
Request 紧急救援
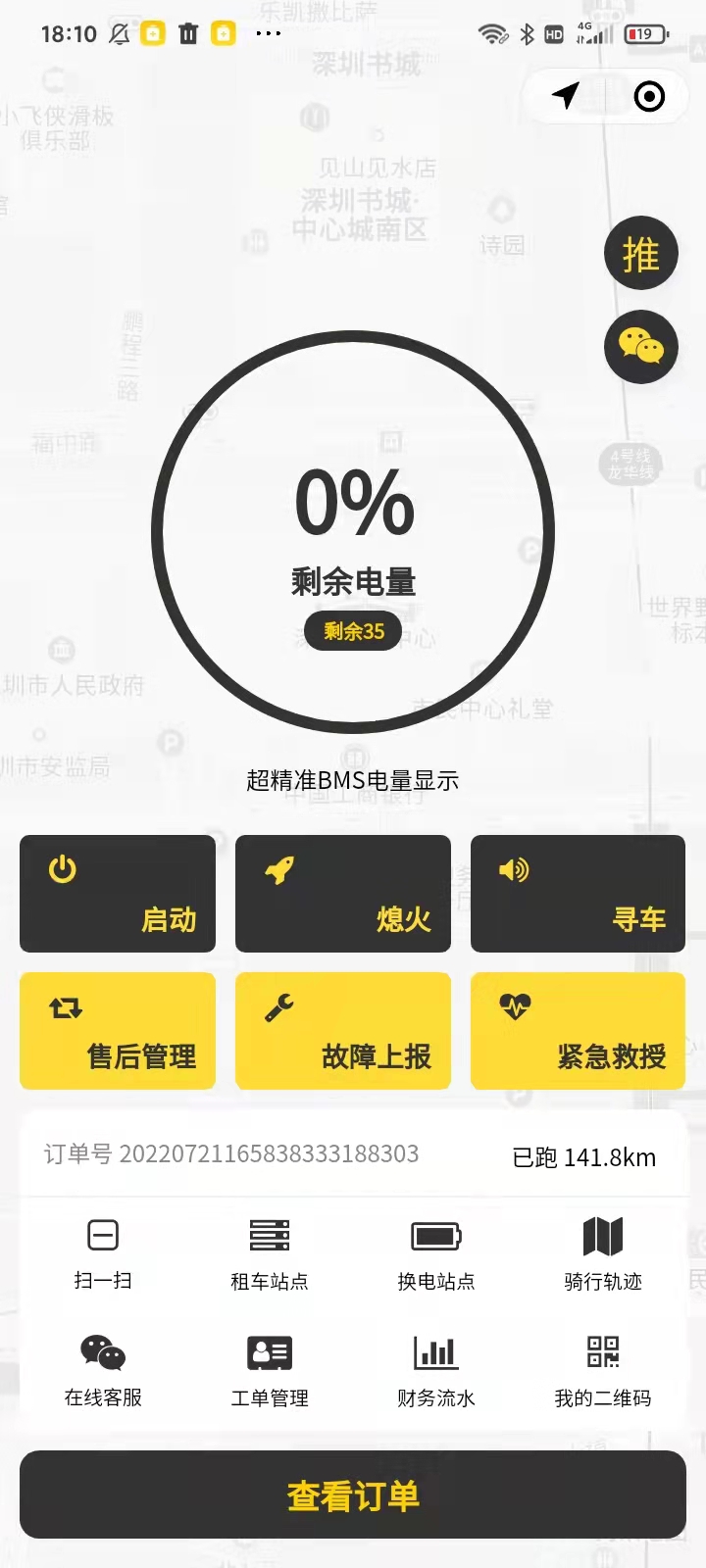click(578, 1031)
